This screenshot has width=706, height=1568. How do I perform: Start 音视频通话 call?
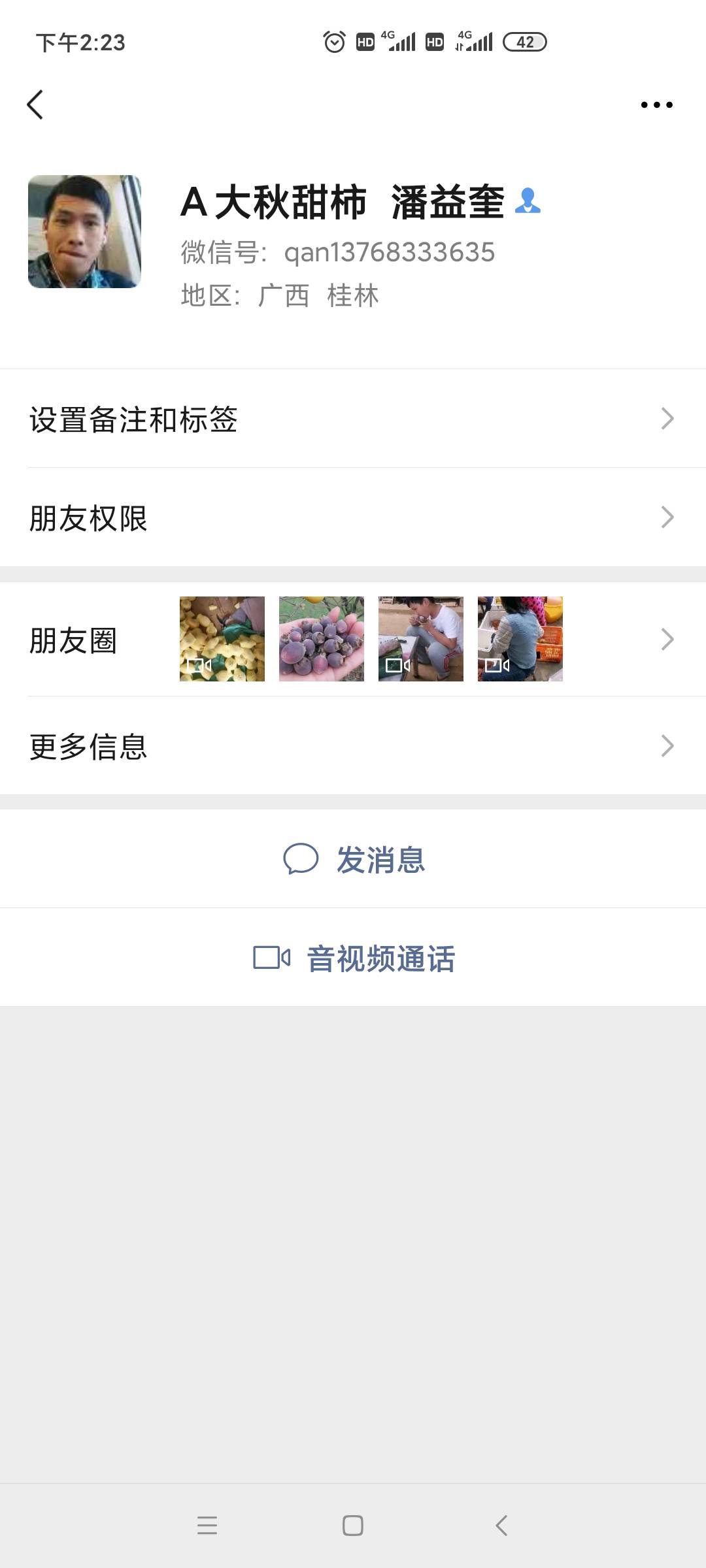(354, 958)
